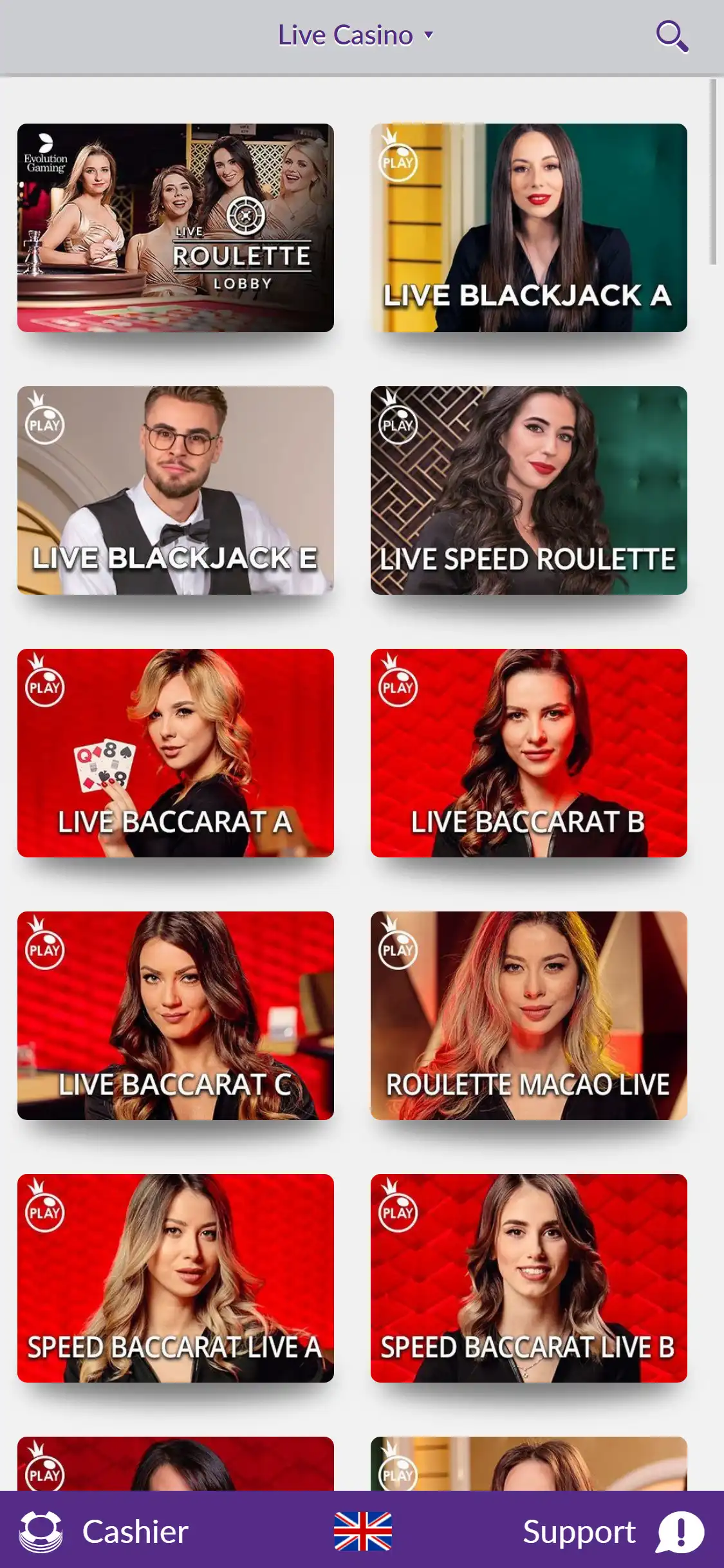The height and width of the screenshot is (1568, 724).
Task: Launch Live Blackjack A table
Action: [x=528, y=228]
